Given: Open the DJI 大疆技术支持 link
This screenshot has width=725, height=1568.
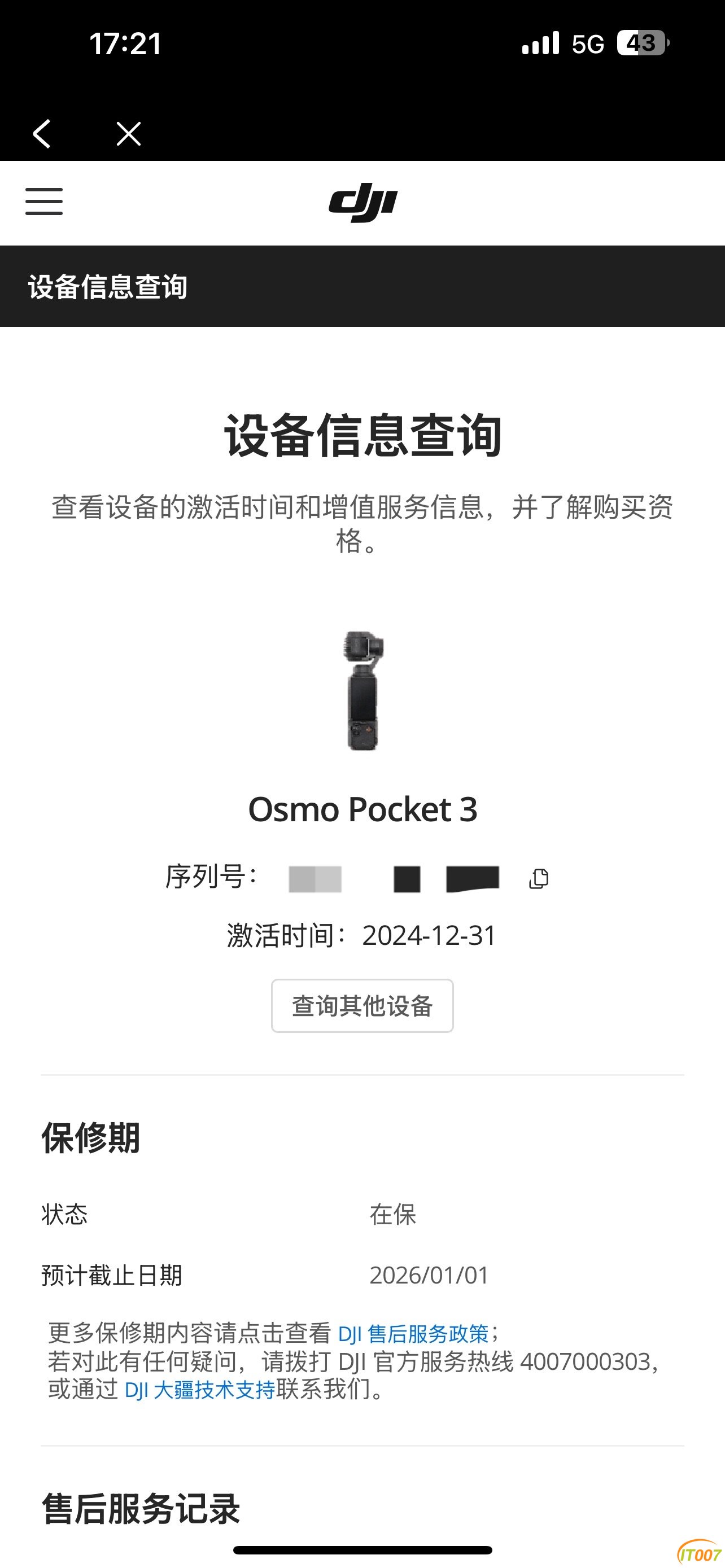Looking at the screenshot, I should 200,1389.
